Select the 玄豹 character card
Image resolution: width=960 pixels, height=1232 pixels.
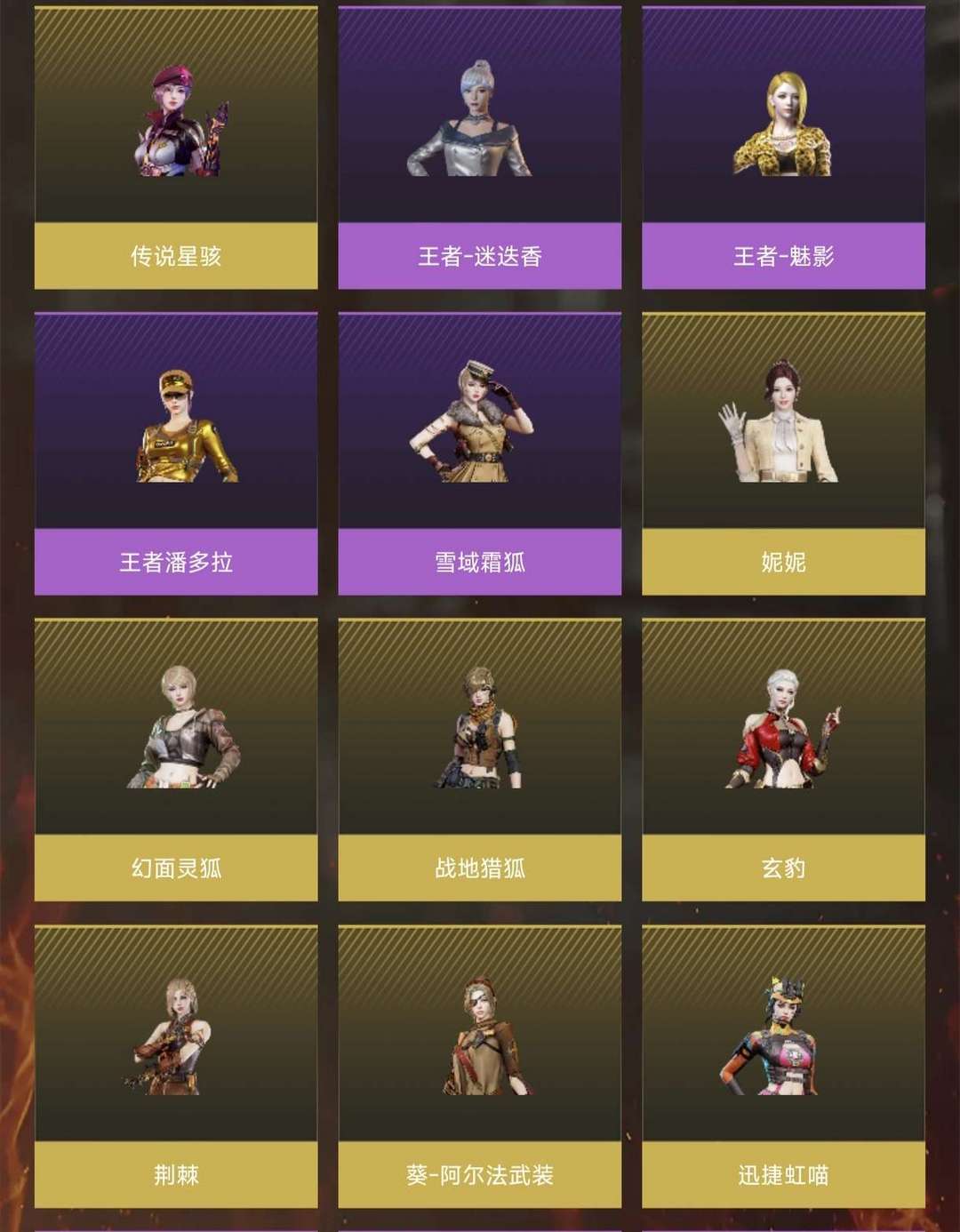click(x=784, y=760)
